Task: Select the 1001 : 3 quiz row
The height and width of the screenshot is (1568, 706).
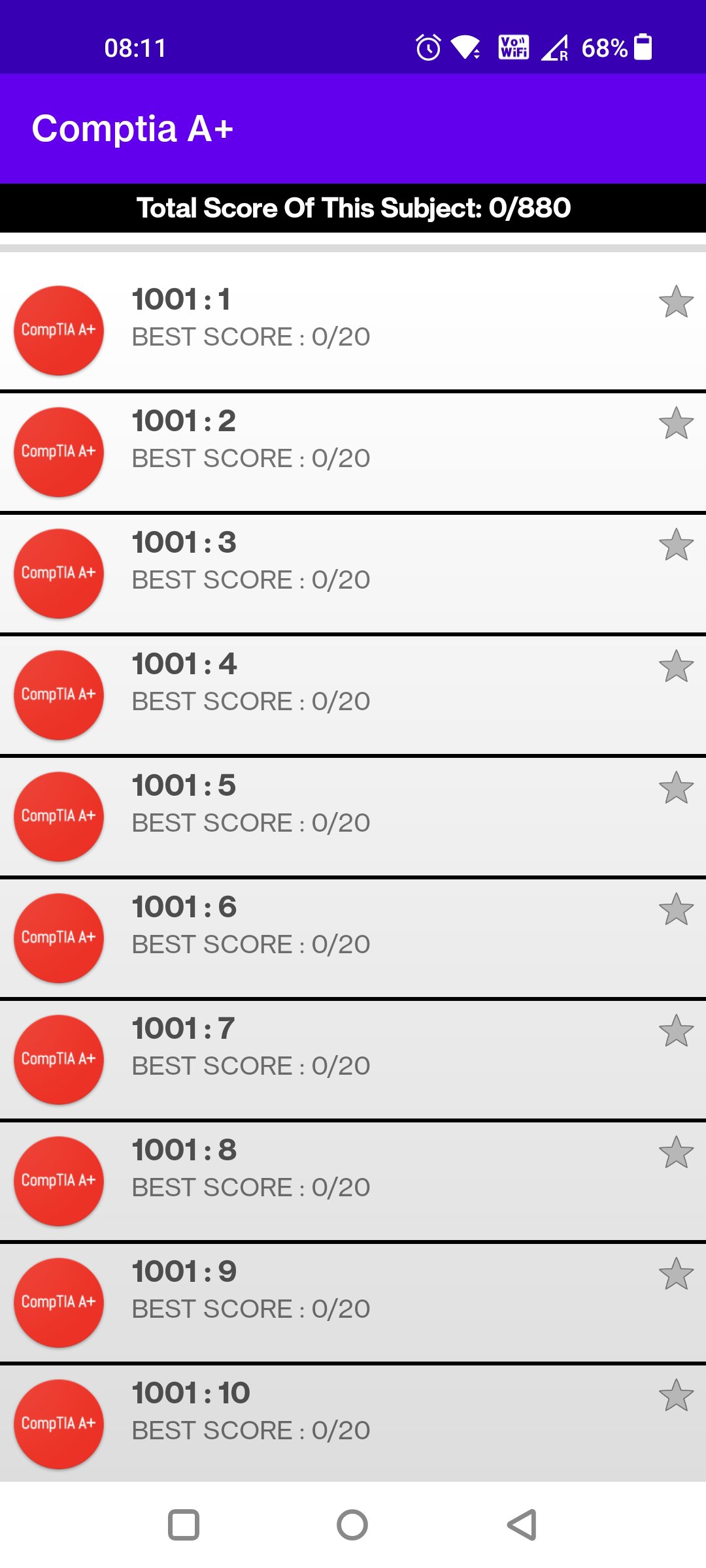Action: click(353, 574)
